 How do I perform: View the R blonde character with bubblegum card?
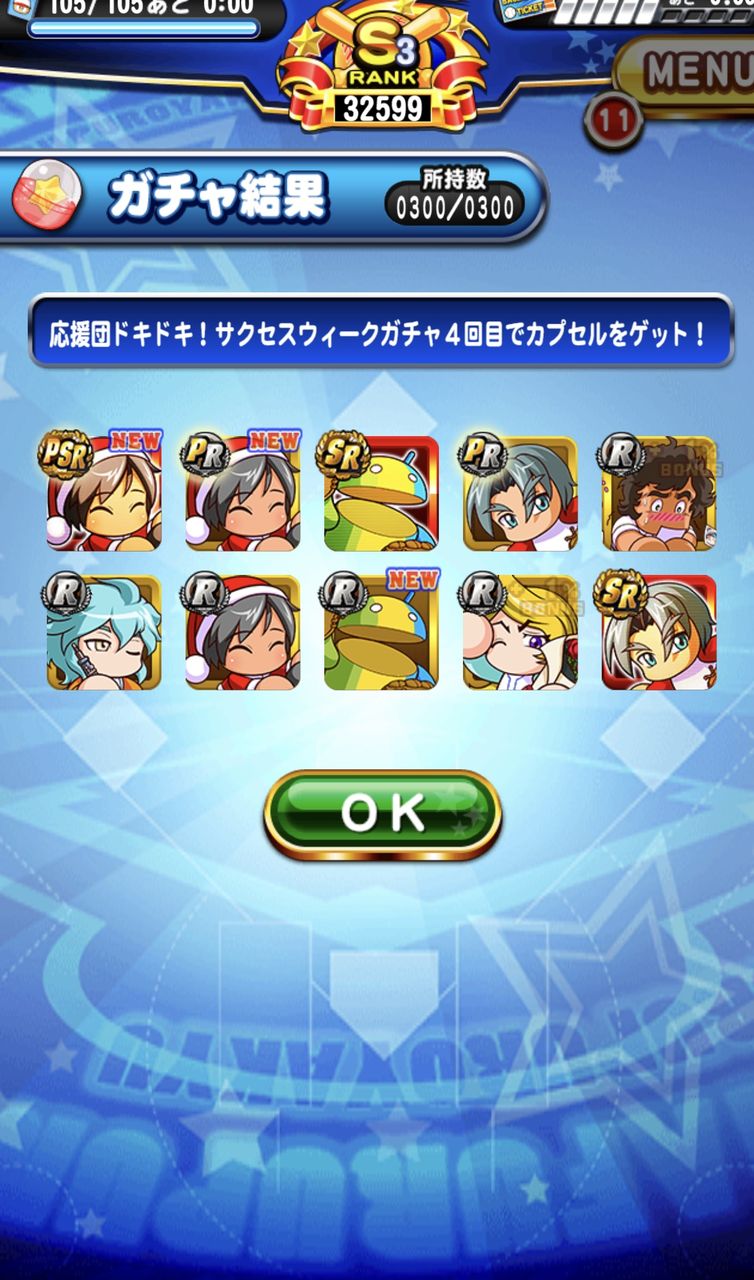point(520,632)
